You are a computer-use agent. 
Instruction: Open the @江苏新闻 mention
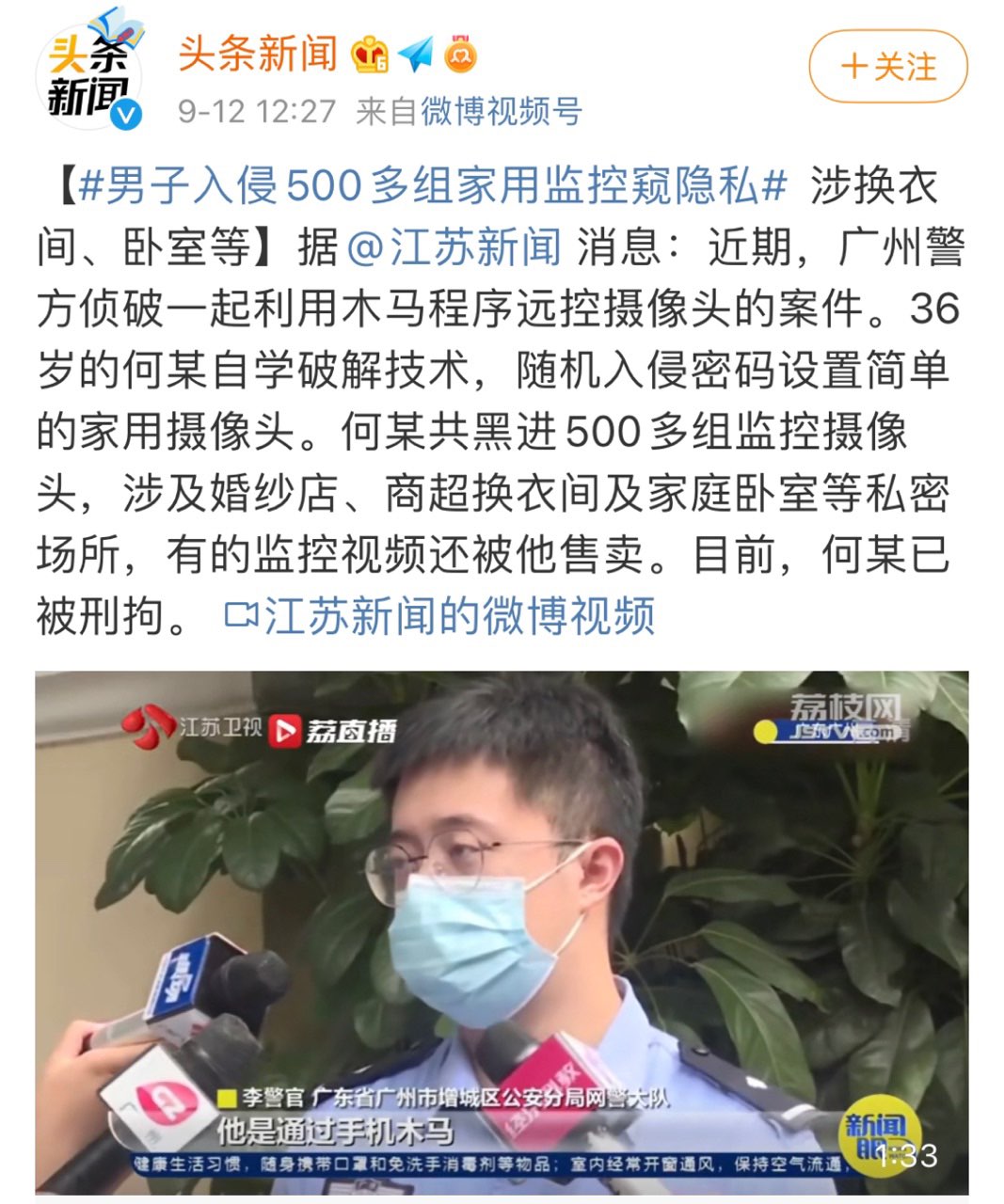pyautogui.click(x=454, y=247)
